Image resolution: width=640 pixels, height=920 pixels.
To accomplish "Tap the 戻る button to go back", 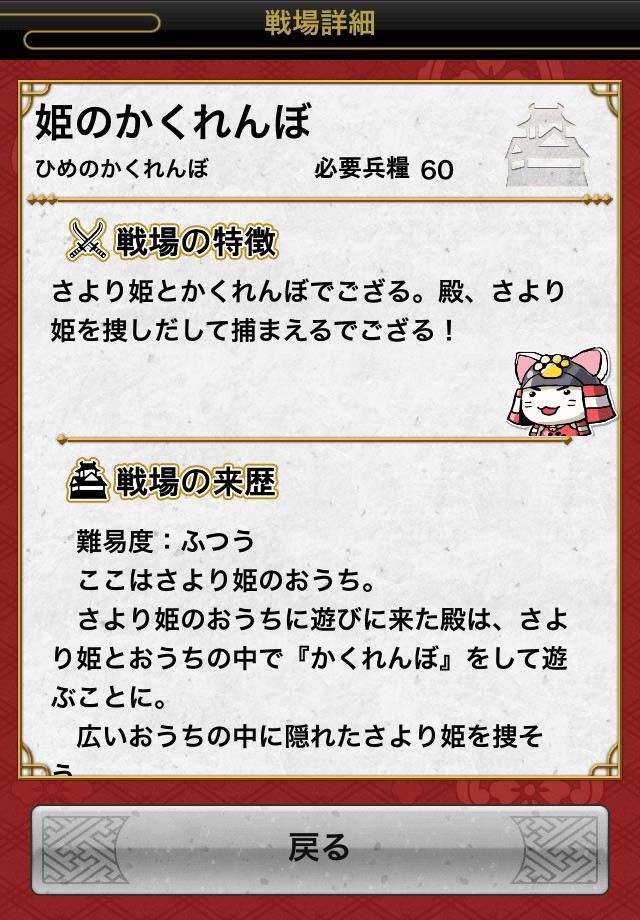I will click(x=320, y=849).
